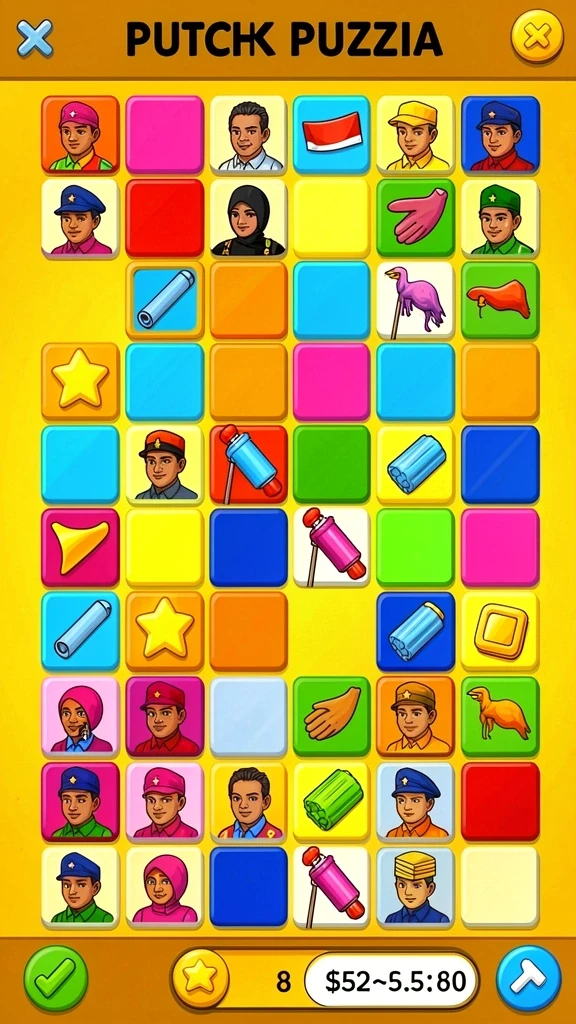The image size is (576, 1024).
Task: Select the brown hand on green tile
Action: 332,716
